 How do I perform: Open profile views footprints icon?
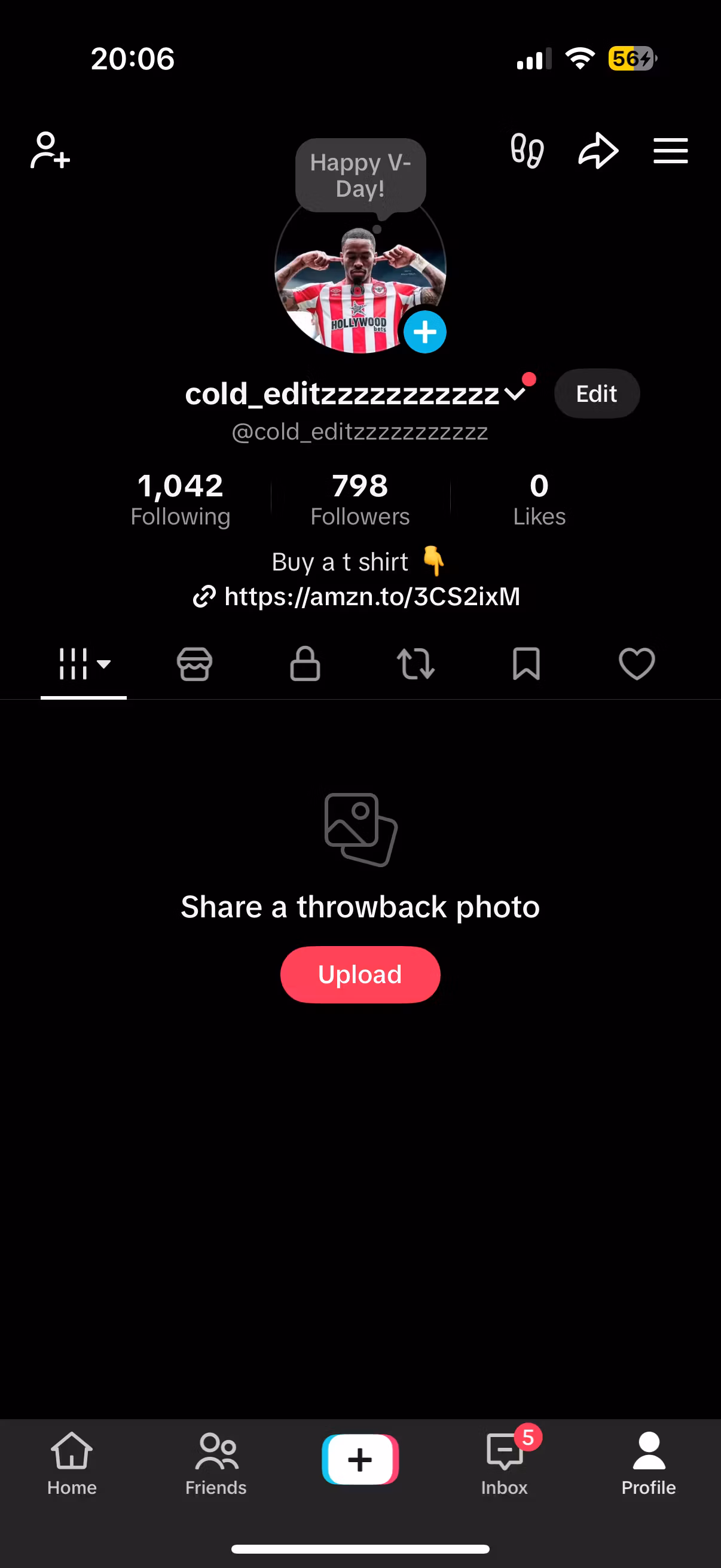527,150
